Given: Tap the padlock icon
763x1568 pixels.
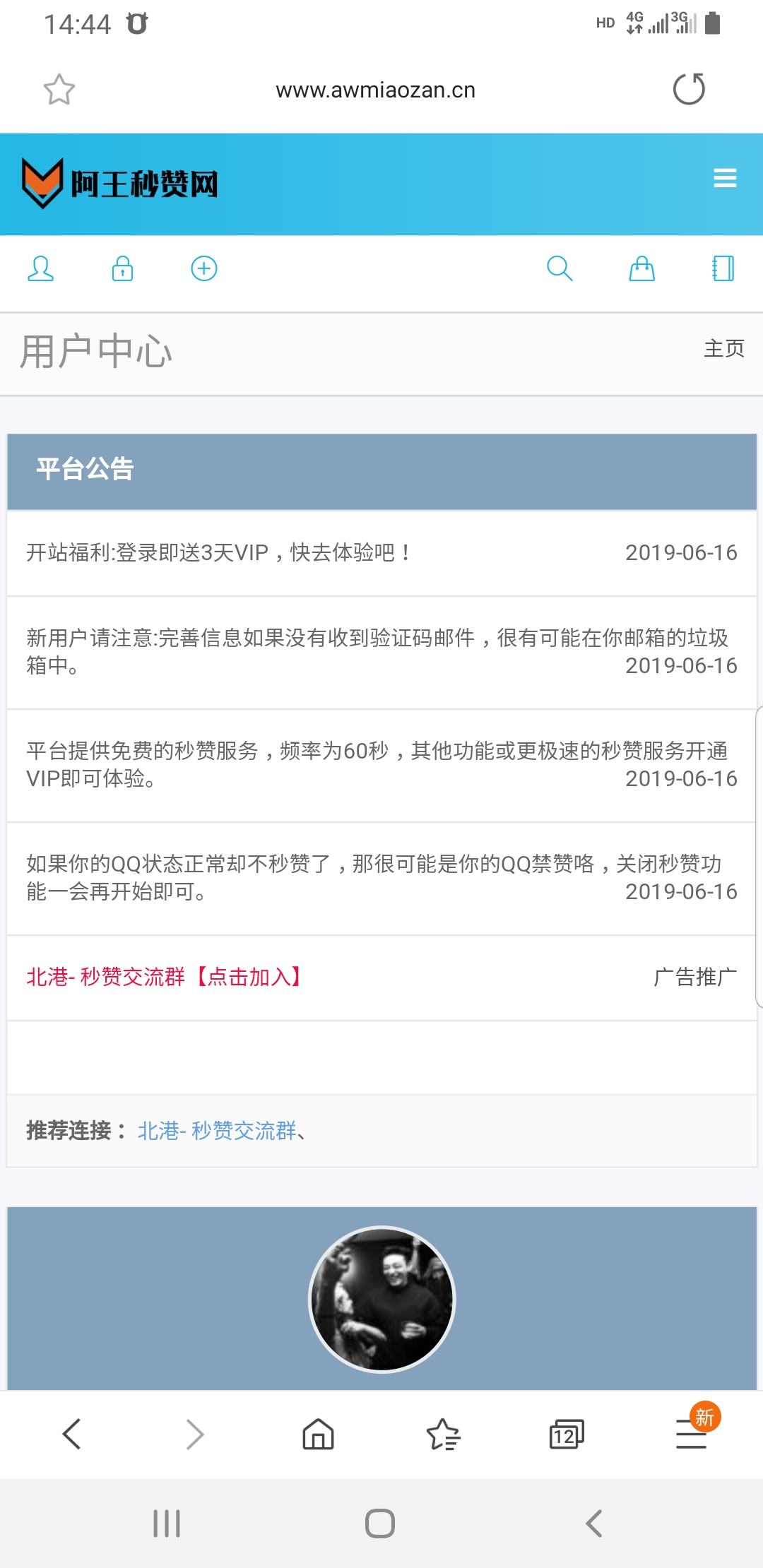Looking at the screenshot, I should click(x=122, y=268).
